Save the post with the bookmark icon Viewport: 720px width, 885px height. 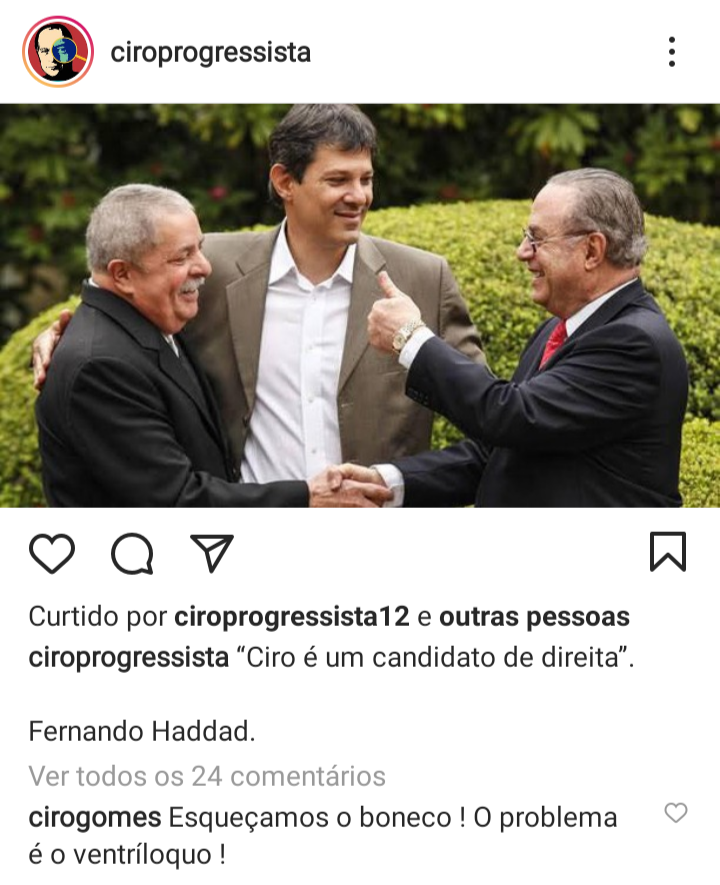point(667,551)
